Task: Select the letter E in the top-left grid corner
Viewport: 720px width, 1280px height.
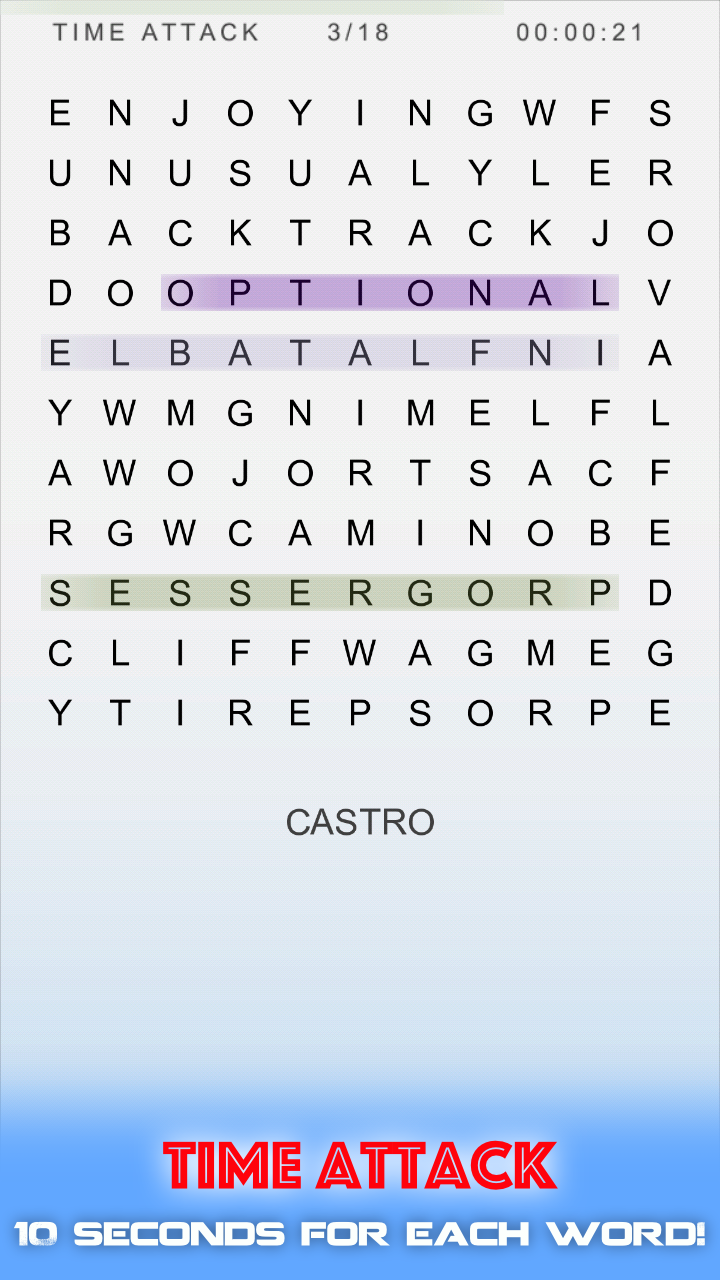Action: point(60,113)
